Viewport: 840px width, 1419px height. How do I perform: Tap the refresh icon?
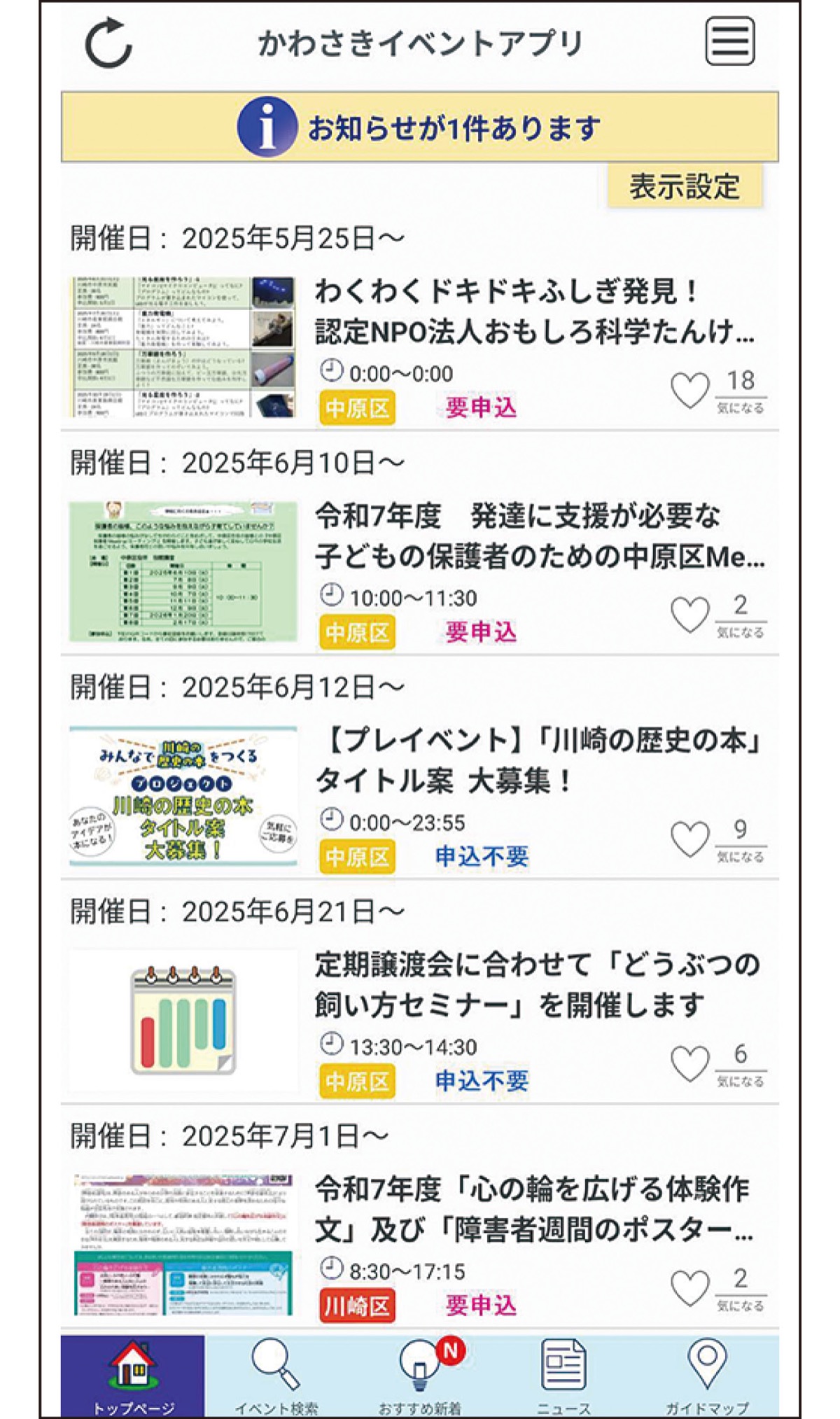click(x=108, y=43)
